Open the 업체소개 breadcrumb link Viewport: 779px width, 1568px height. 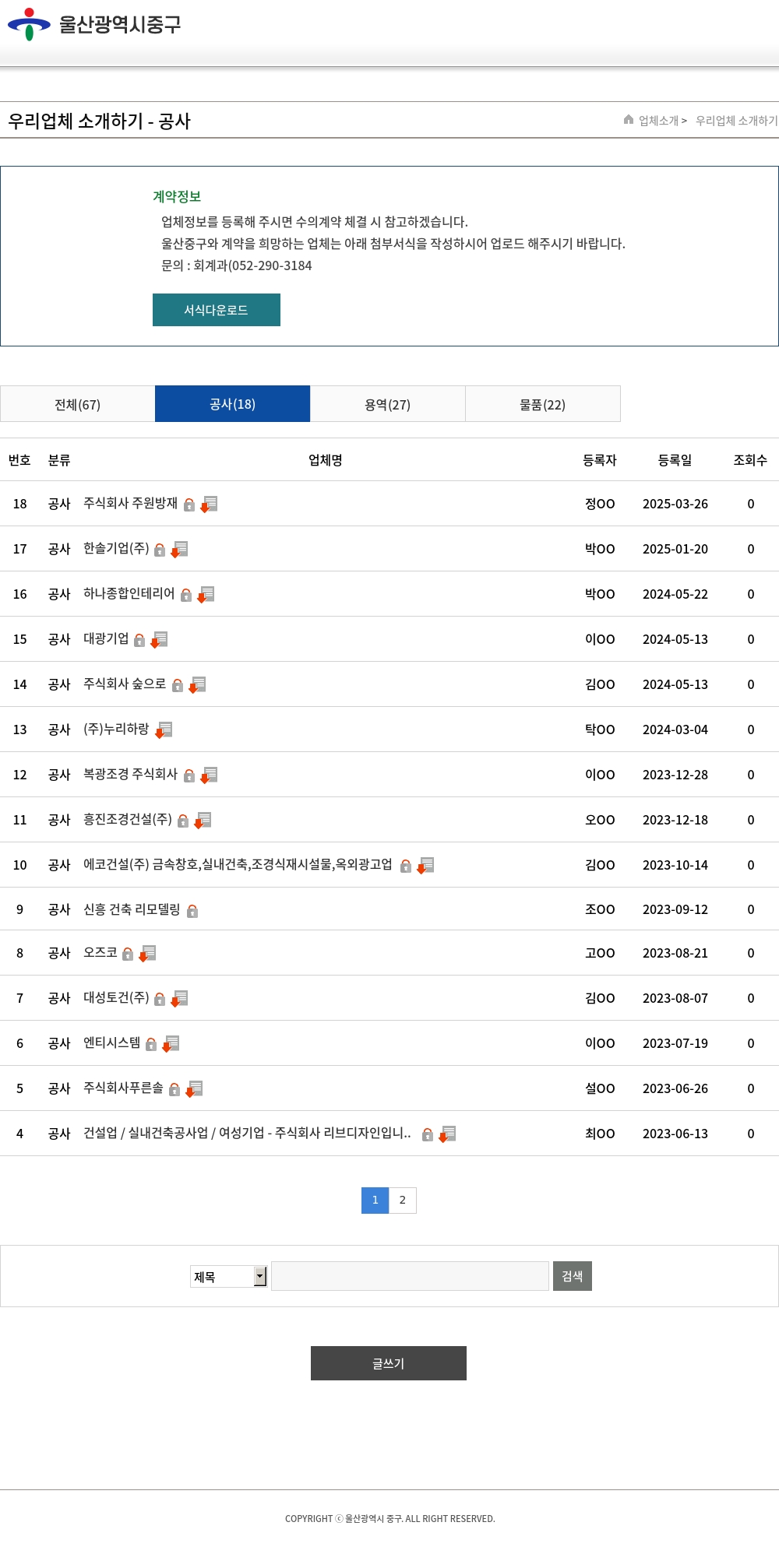click(x=658, y=121)
